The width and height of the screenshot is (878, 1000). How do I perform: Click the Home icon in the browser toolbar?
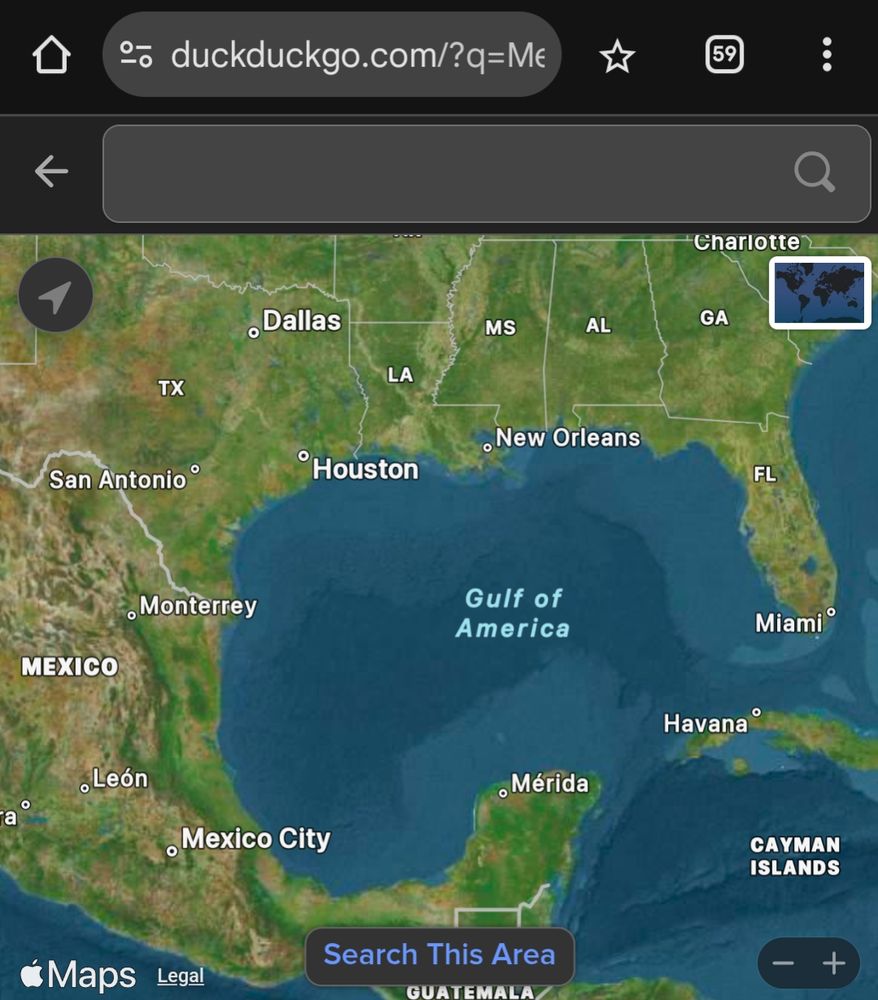(x=50, y=55)
